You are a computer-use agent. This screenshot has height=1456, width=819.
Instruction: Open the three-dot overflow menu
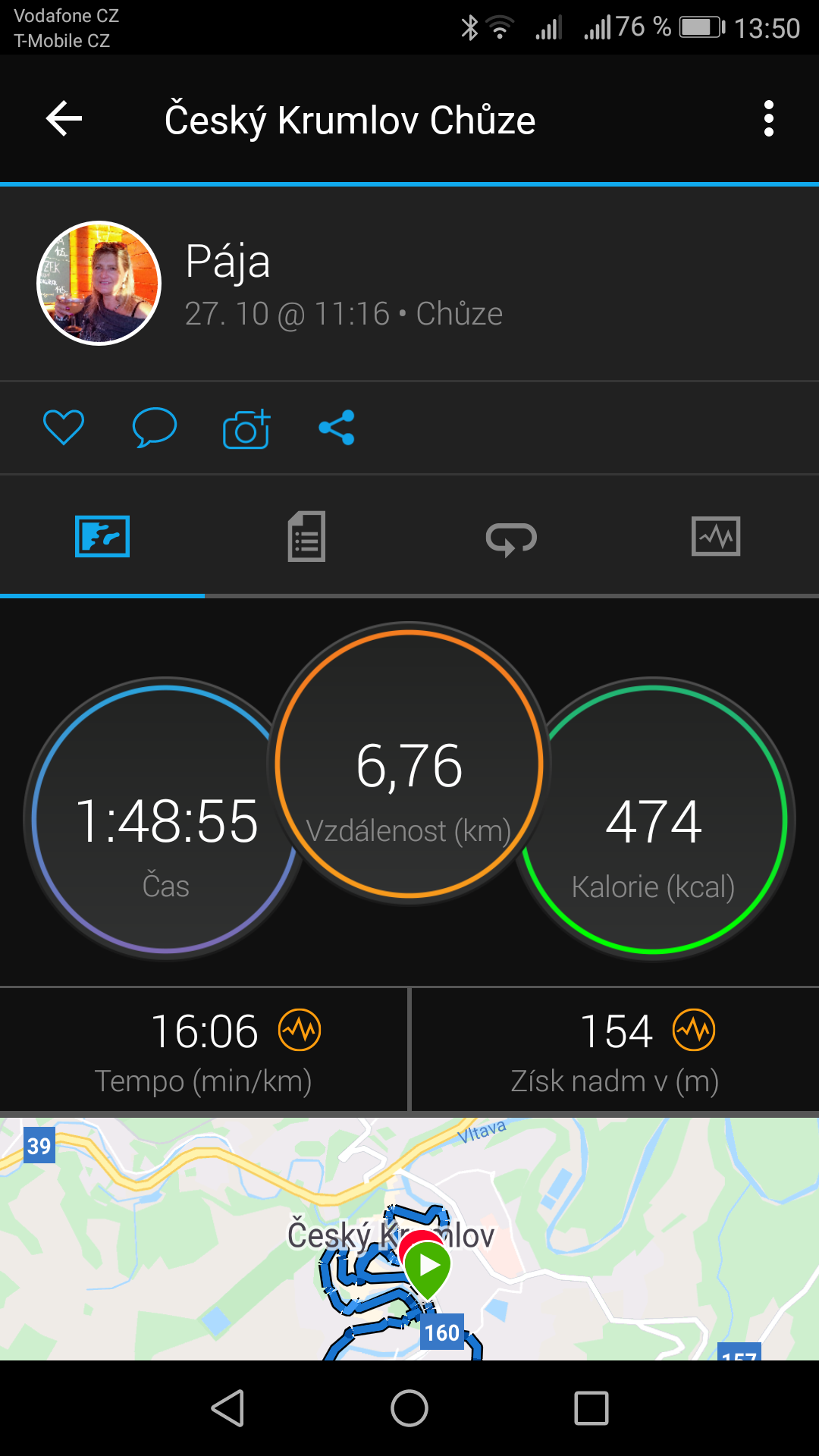click(x=769, y=119)
